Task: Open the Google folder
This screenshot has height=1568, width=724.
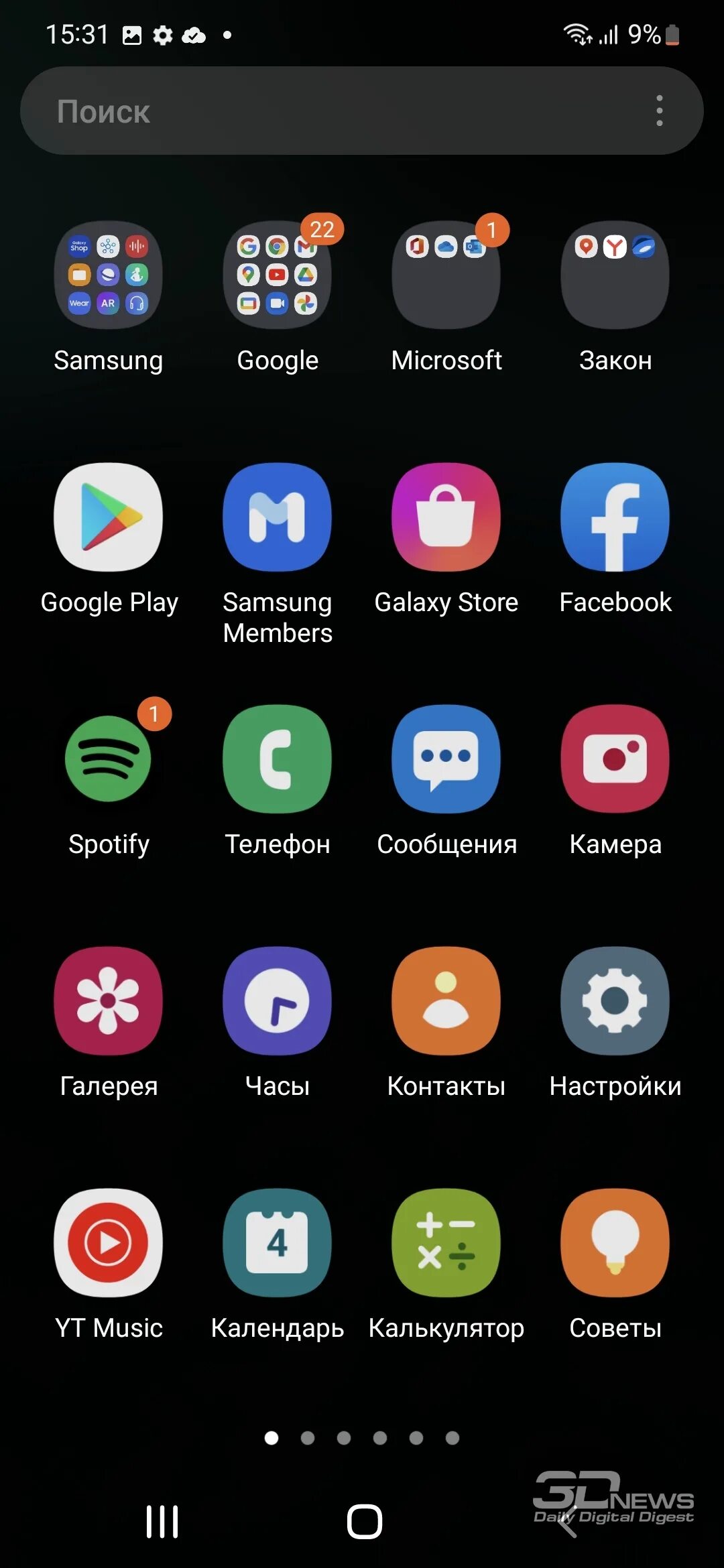Action: (x=277, y=275)
